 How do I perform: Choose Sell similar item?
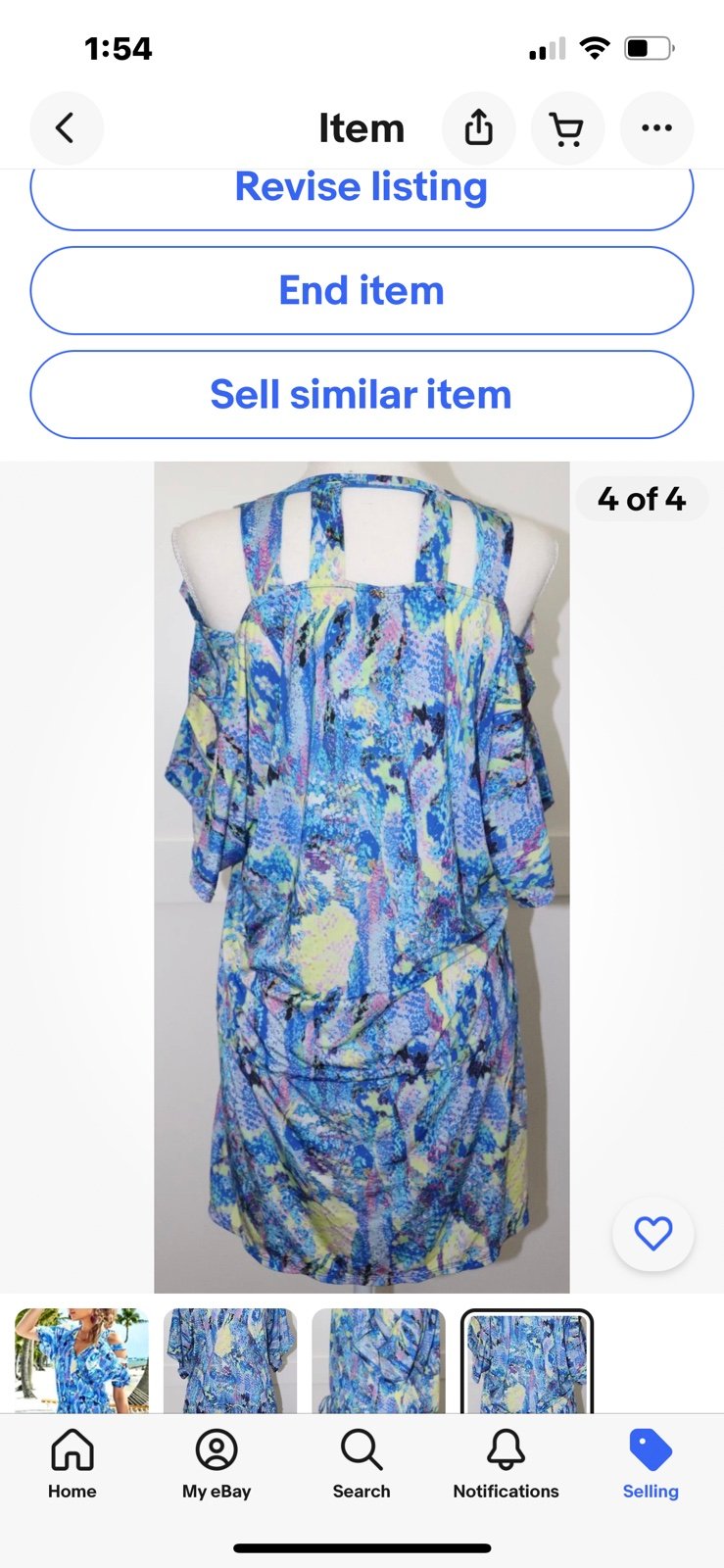pos(362,395)
